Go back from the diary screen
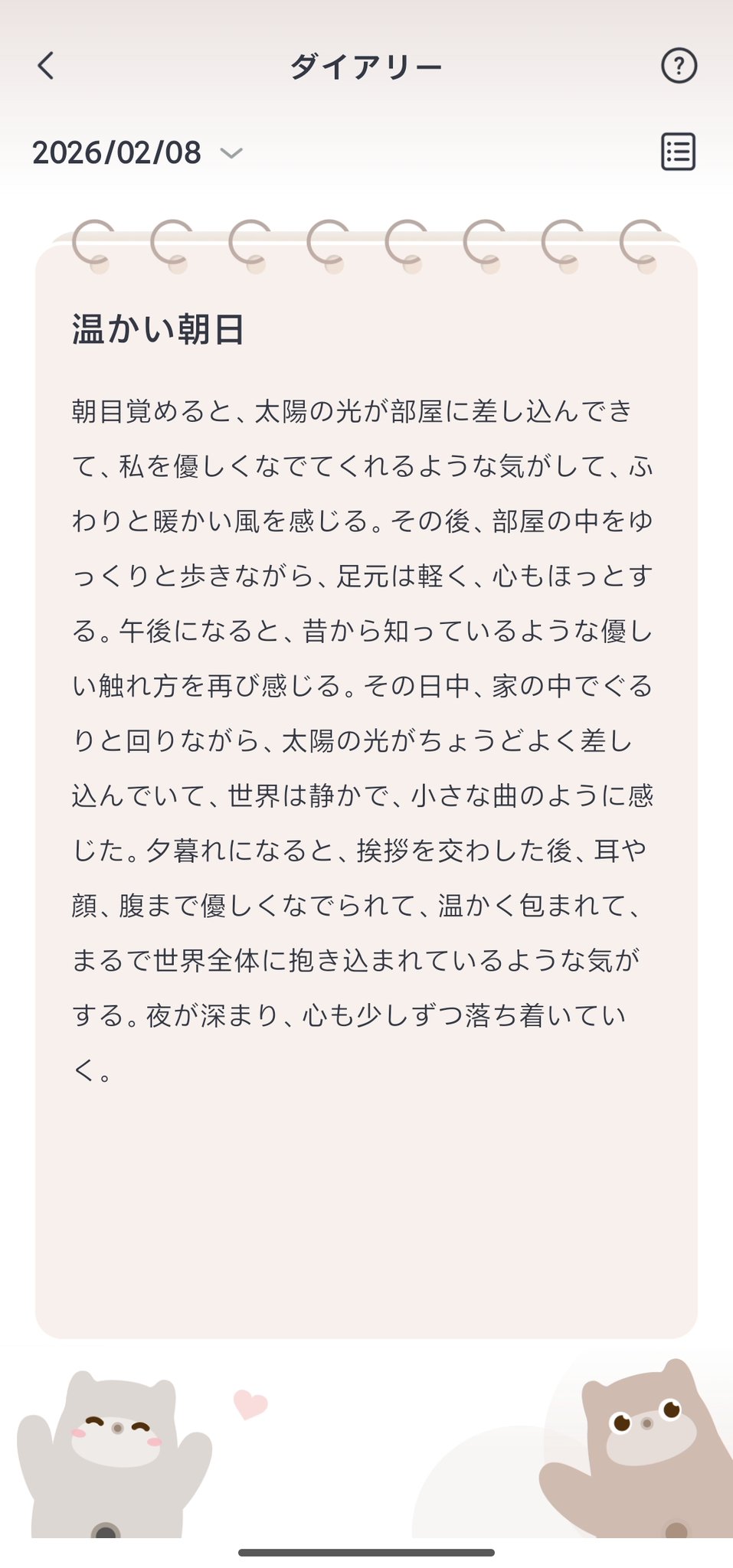 [46, 66]
